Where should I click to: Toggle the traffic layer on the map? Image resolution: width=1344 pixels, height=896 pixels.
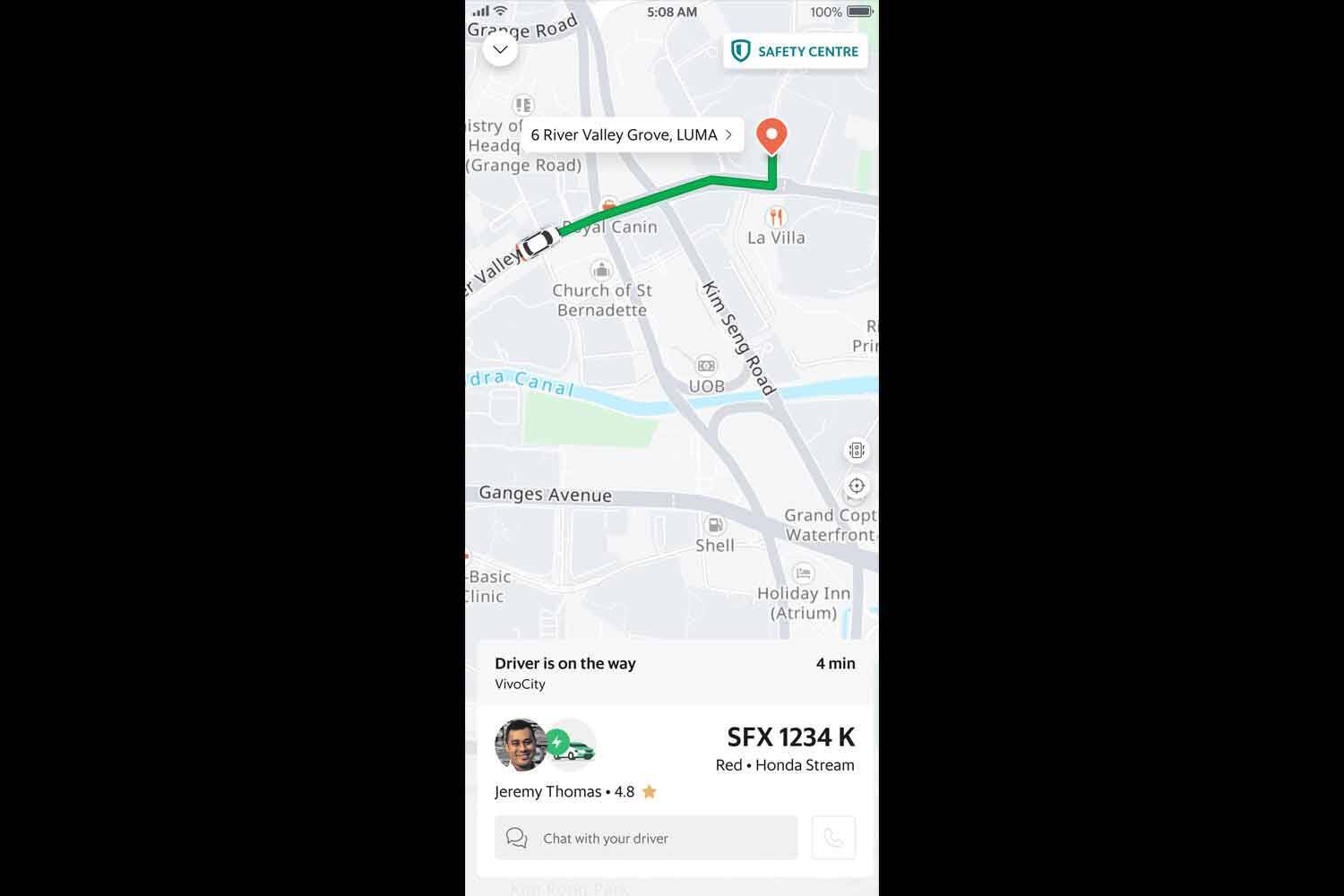tap(857, 451)
